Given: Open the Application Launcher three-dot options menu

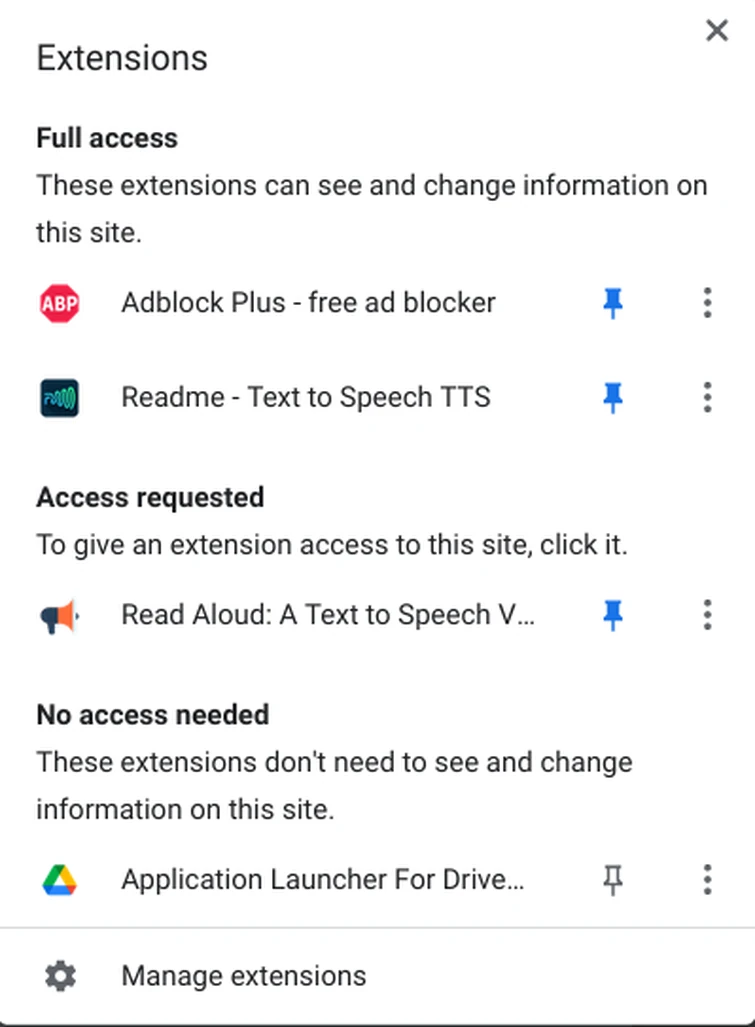Looking at the screenshot, I should 707,880.
